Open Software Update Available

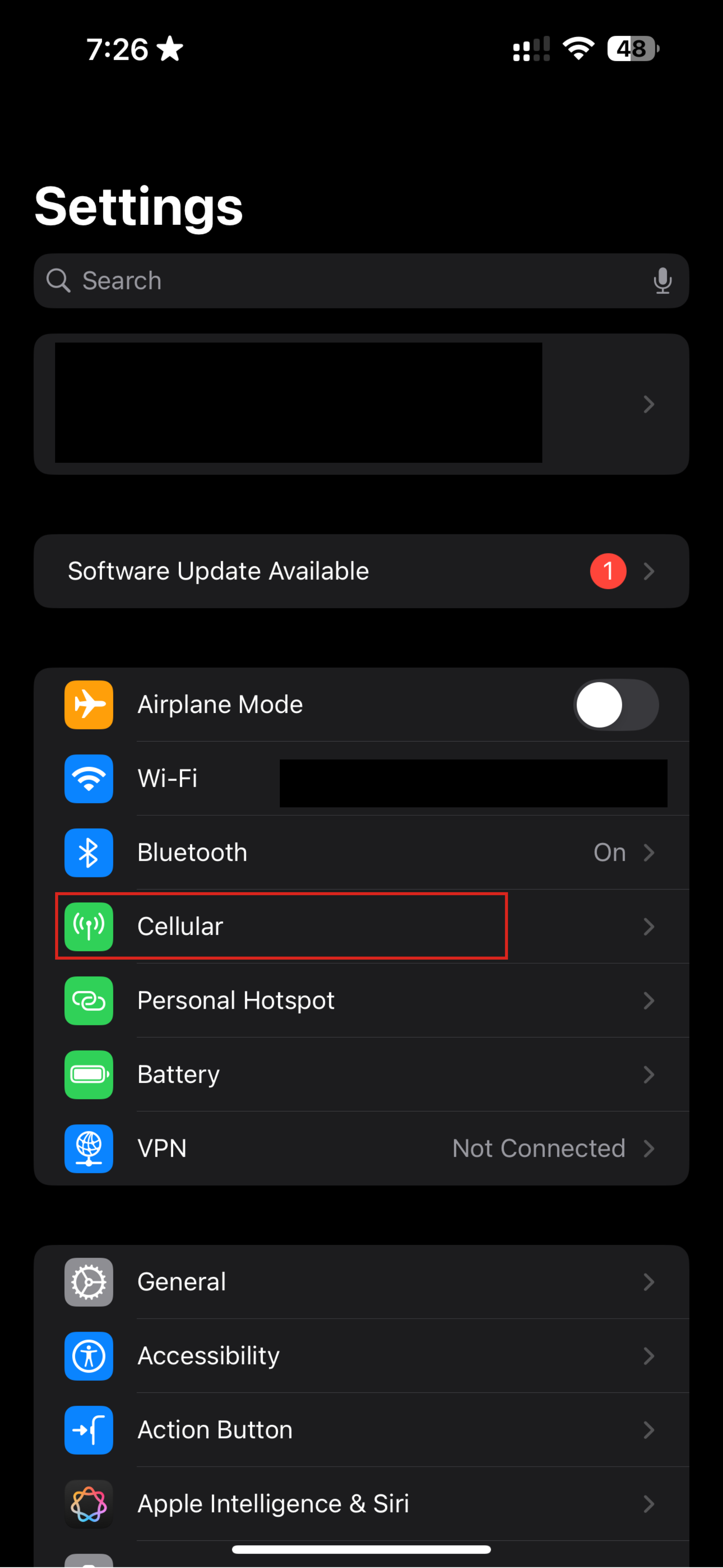click(360, 571)
